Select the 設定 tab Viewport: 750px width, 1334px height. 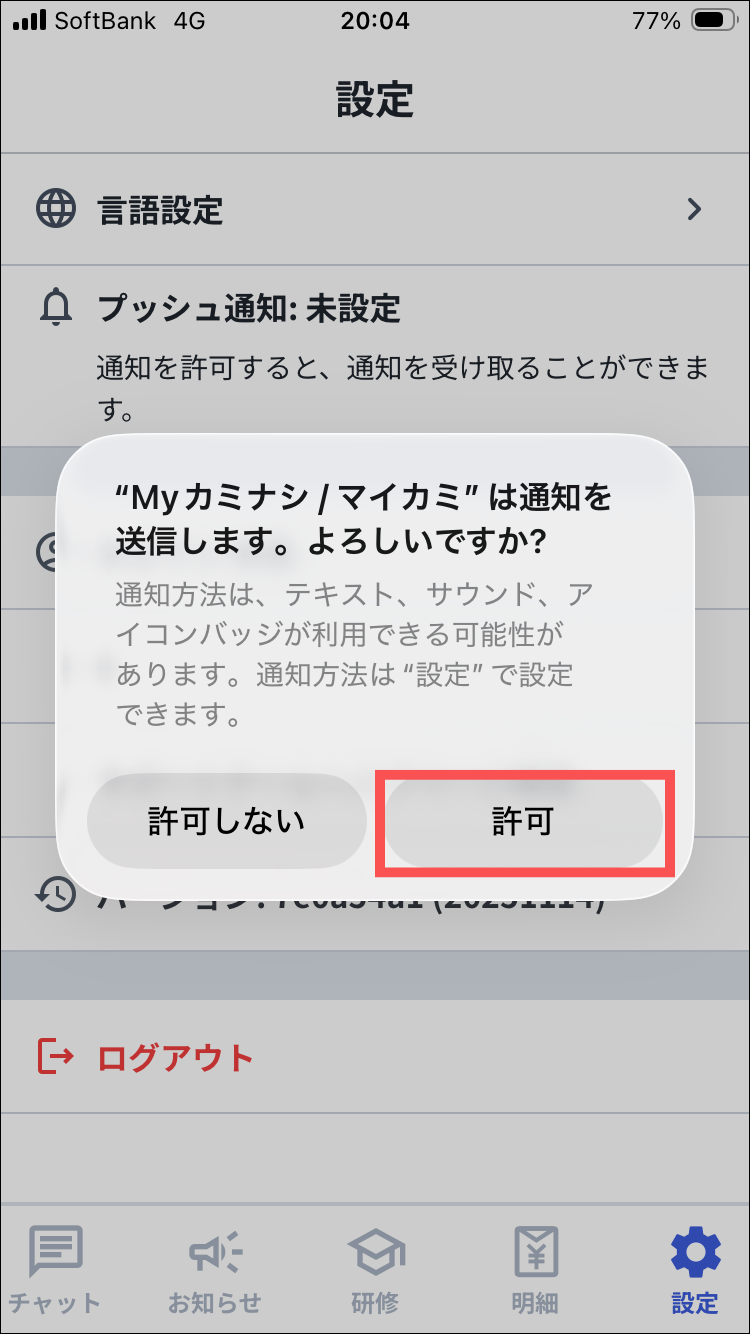(694, 1269)
